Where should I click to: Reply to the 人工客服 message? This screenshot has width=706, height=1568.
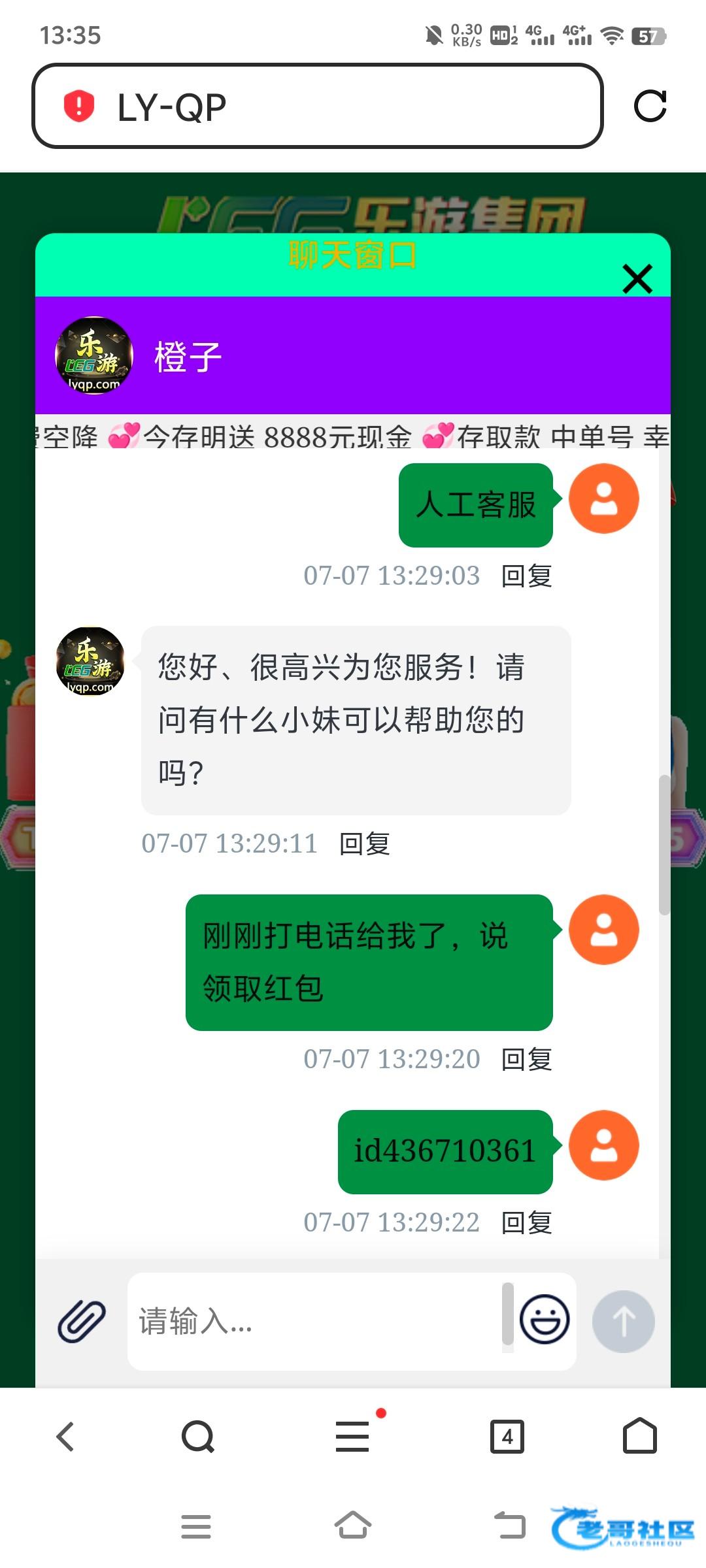[526, 576]
